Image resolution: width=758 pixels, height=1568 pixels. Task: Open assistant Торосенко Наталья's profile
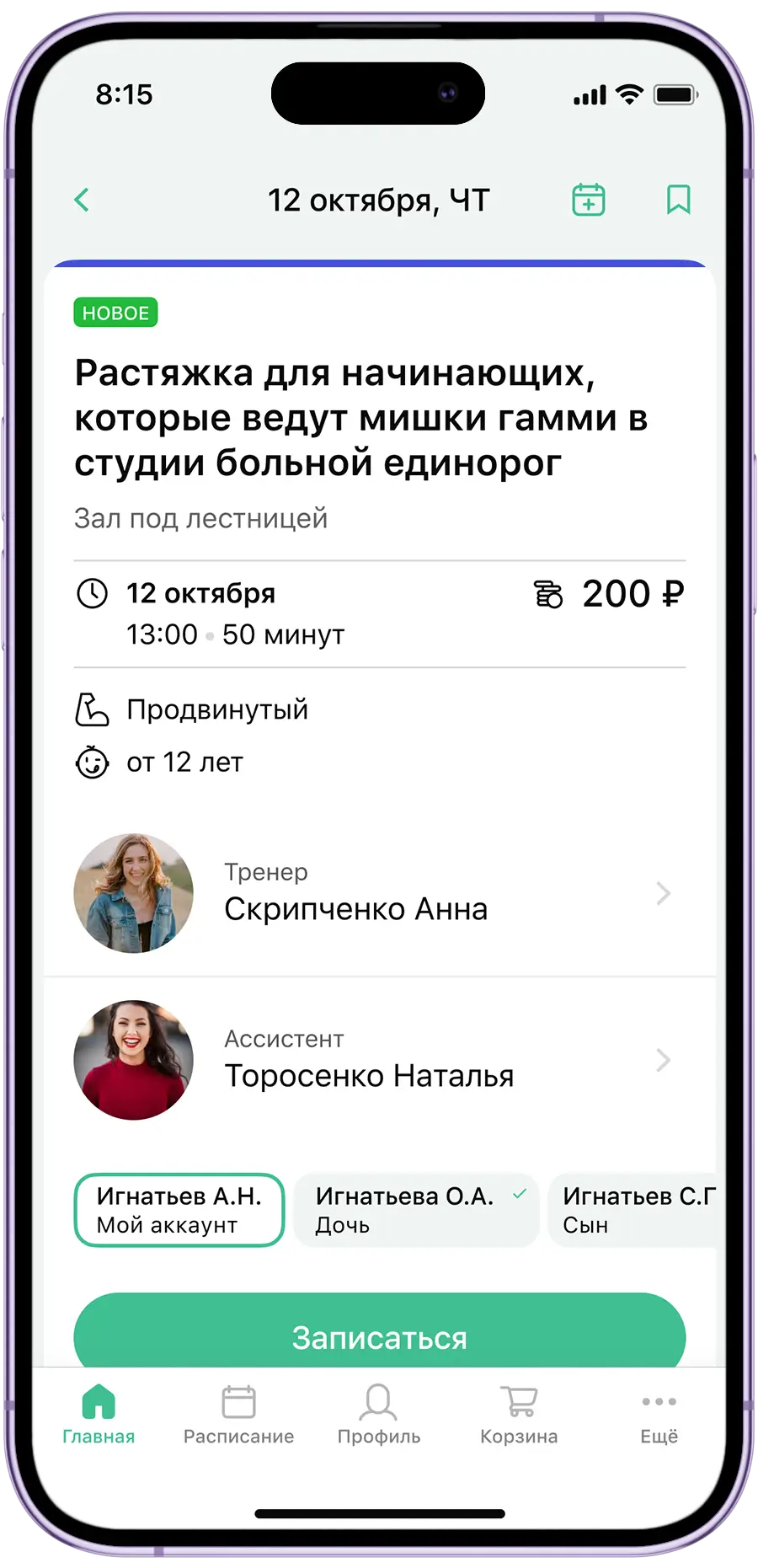click(379, 1060)
